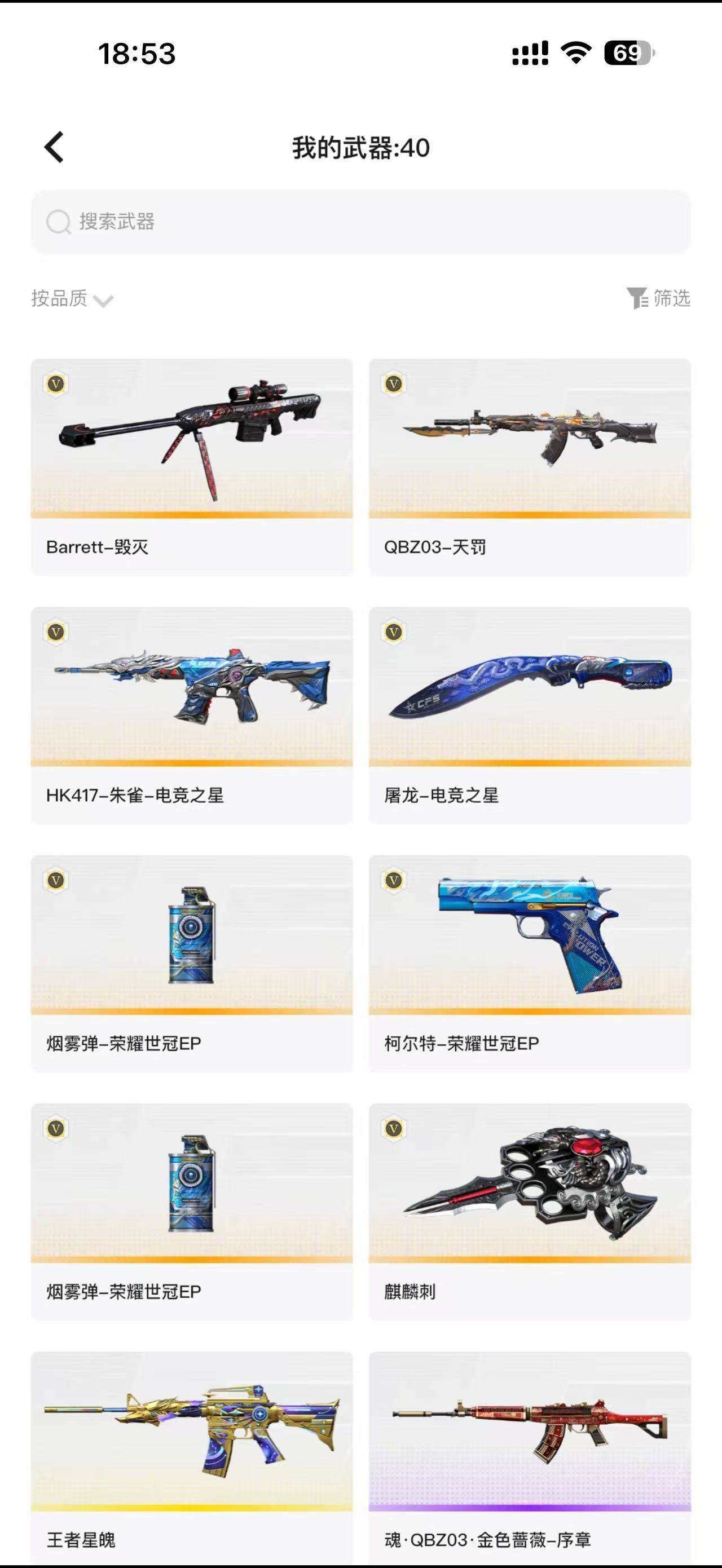
Task: Tap the 搜索武器 search field
Action: (x=360, y=222)
